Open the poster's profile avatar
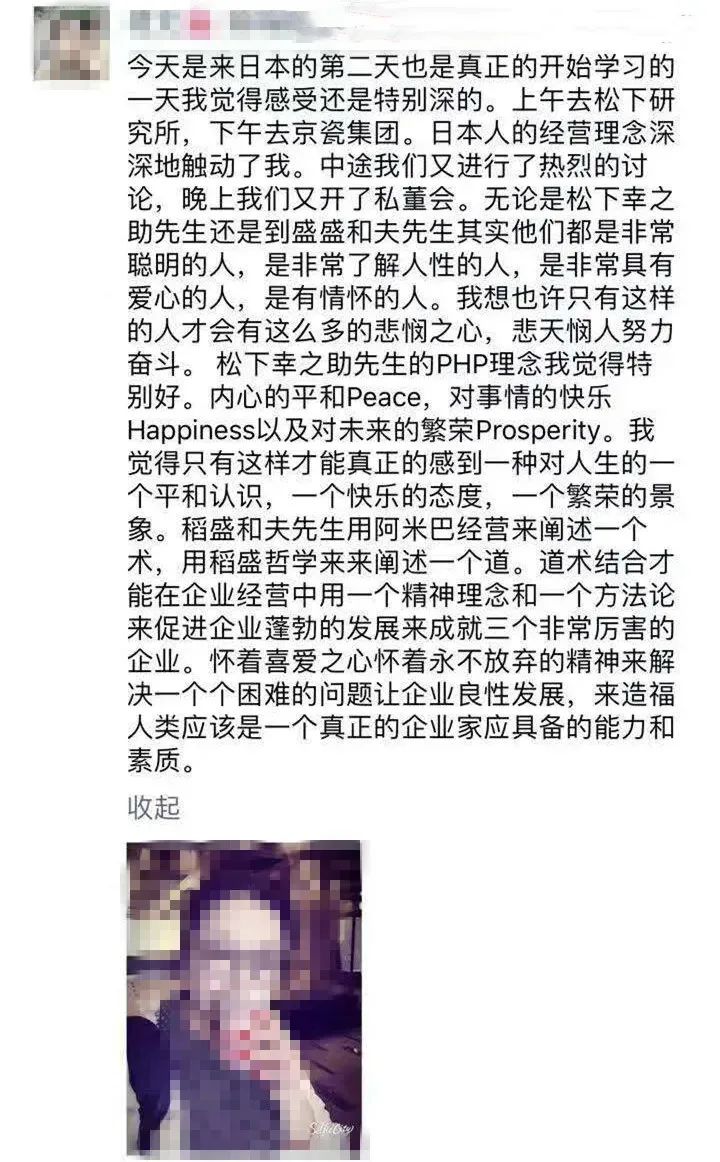 pyautogui.click(x=70, y=43)
